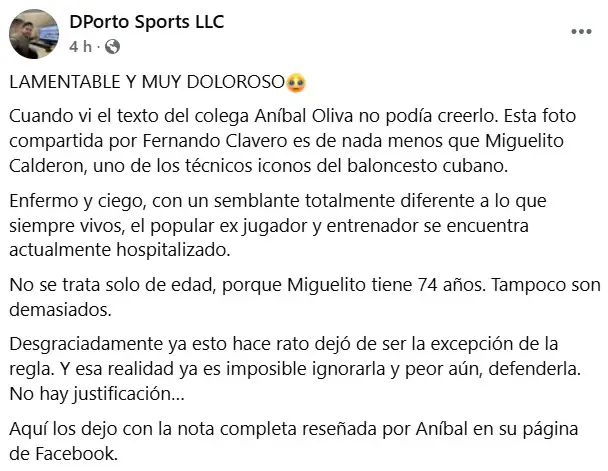This screenshot has height=471, width=608.
Task: Open the DPorto Sports LLC page name
Action: point(147,22)
